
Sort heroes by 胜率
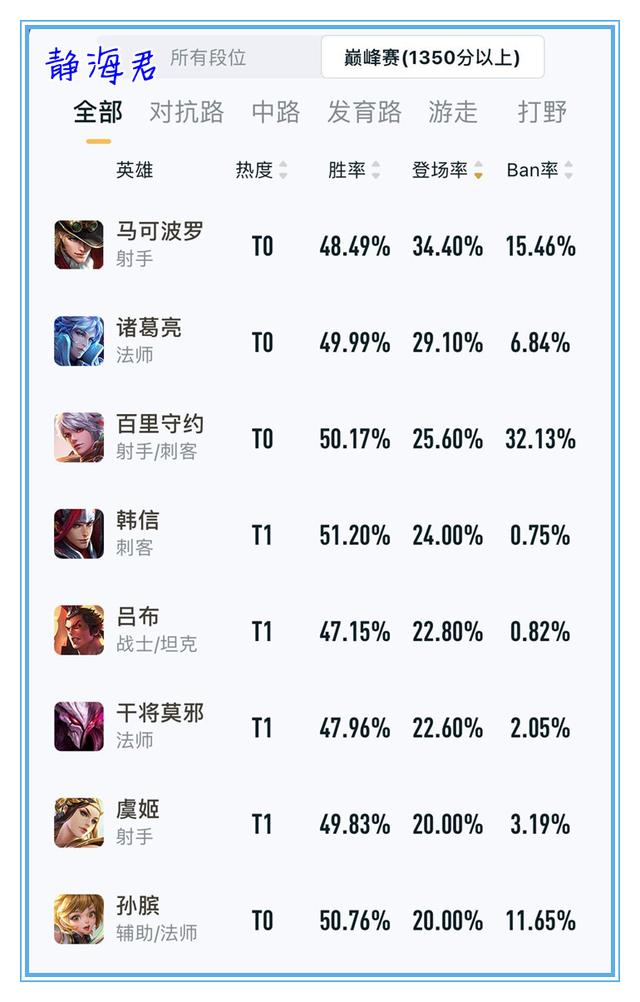[x=354, y=171]
